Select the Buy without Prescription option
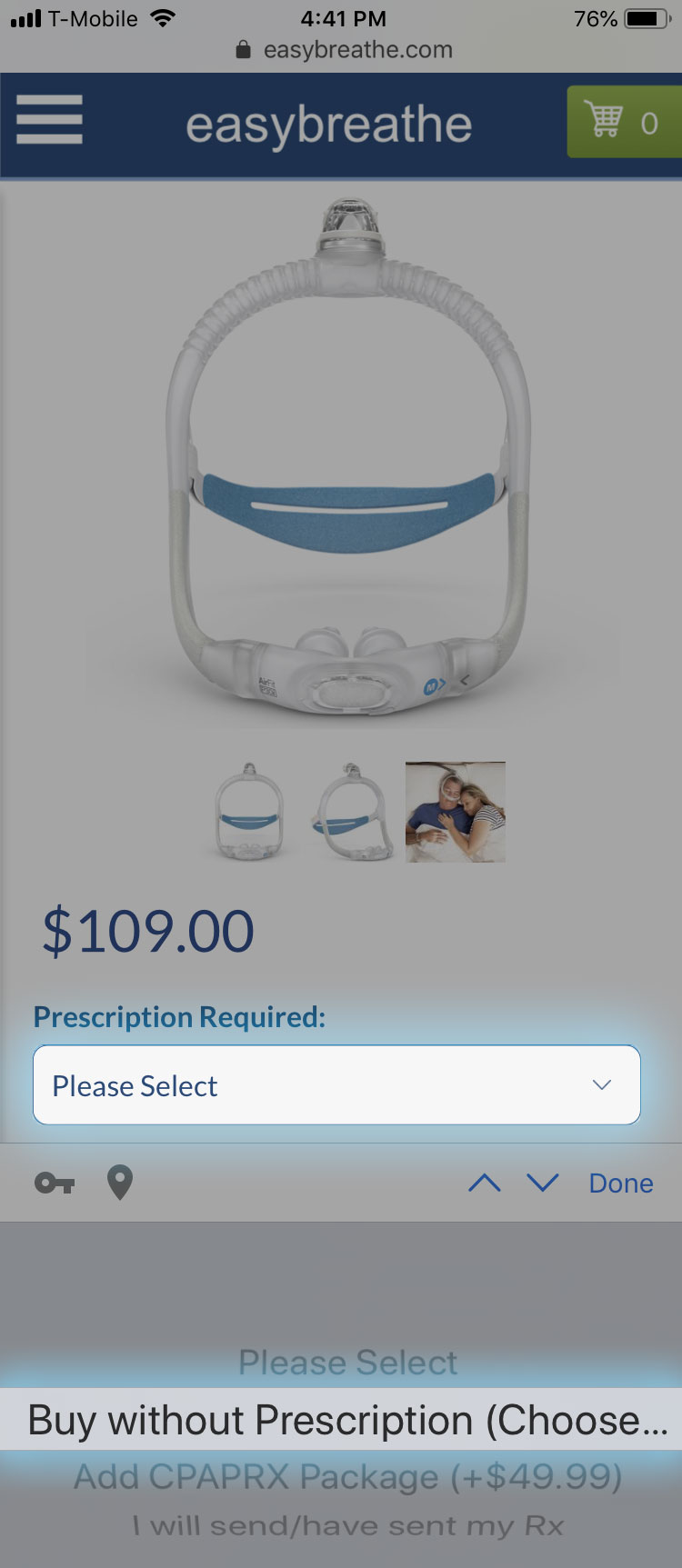Screen dimensions: 682x1568 (347, 1420)
